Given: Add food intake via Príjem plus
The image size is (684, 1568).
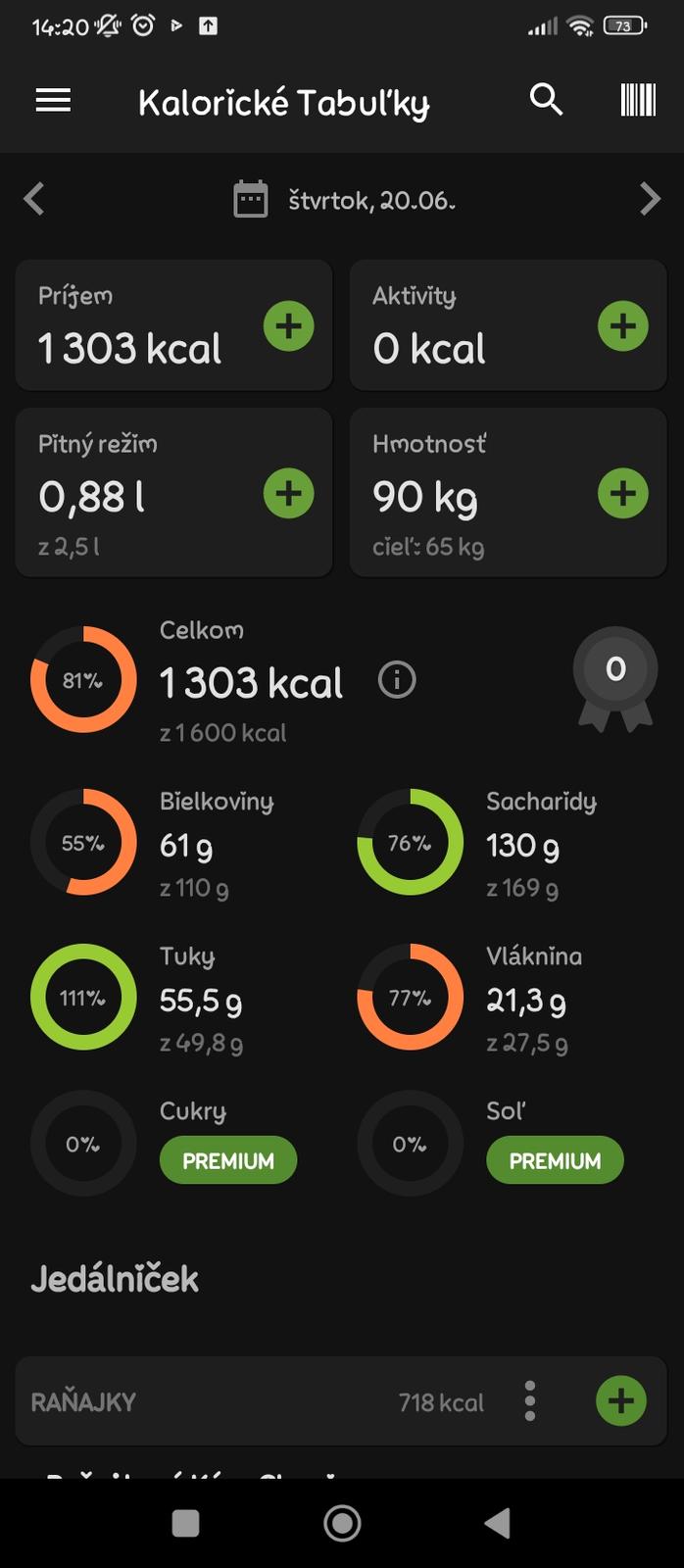Looking at the screenshot, I should [289, 326].
